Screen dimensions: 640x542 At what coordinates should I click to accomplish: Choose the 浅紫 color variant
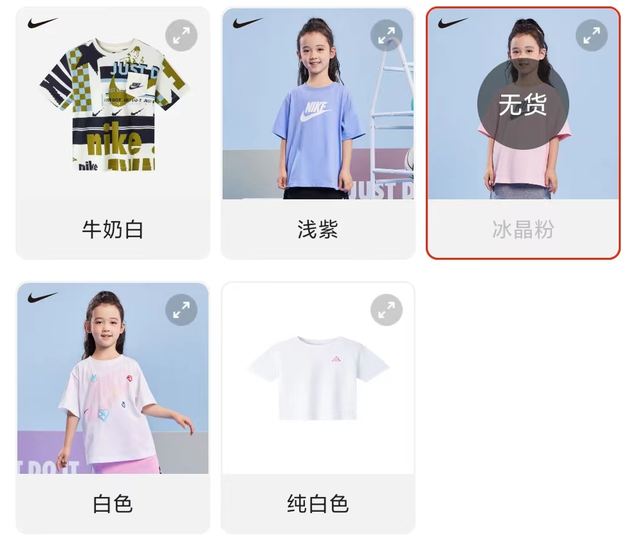point(317,229)
